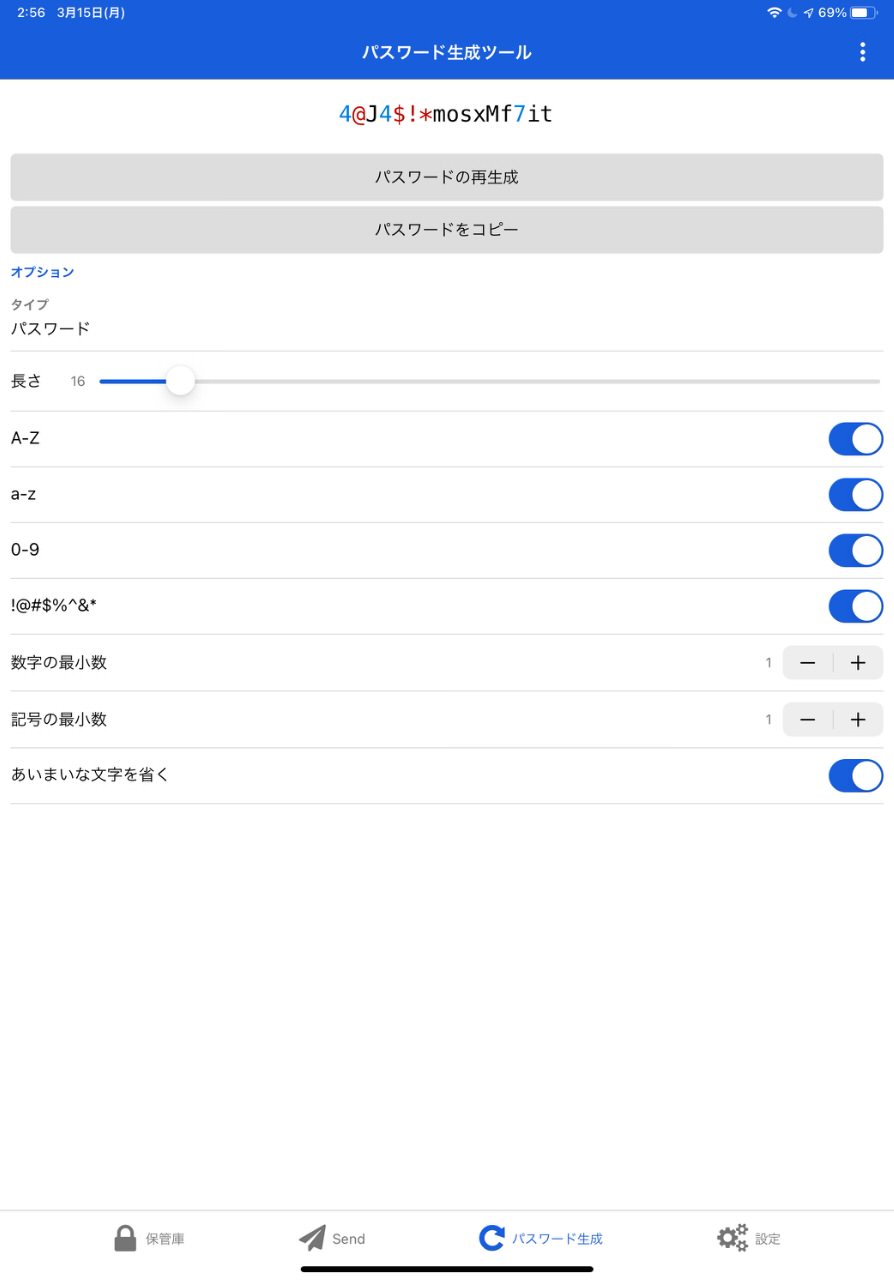
Task: Tap パスワードをコピー to copy password
Action: click(447, 229)
